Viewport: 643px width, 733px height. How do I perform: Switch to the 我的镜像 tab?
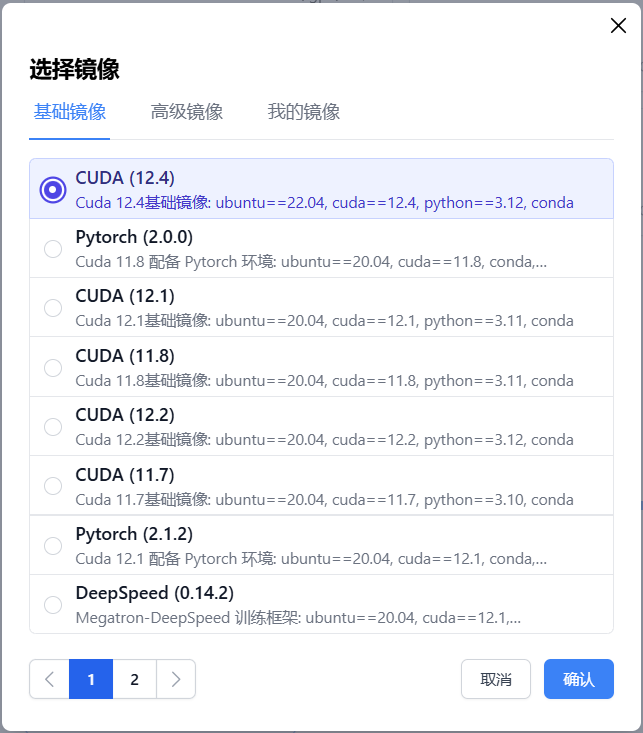point(304,112)
